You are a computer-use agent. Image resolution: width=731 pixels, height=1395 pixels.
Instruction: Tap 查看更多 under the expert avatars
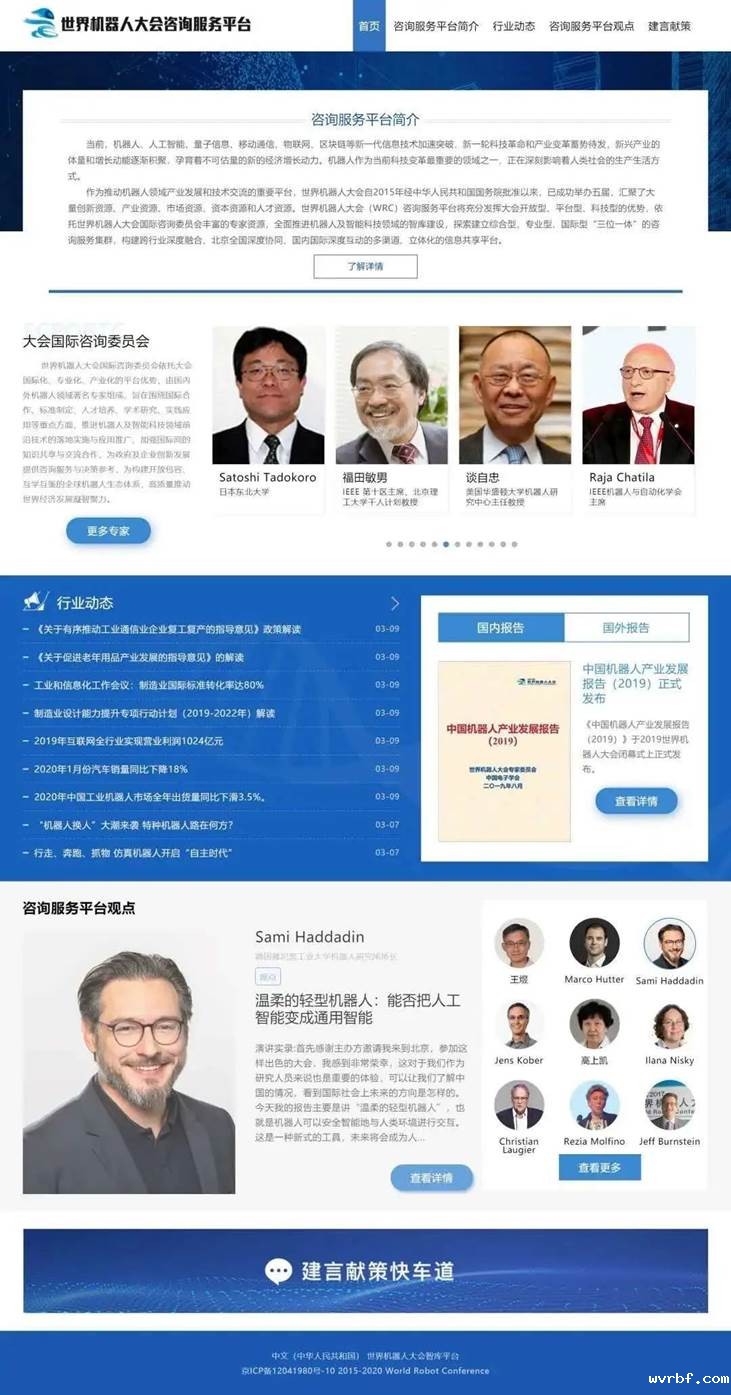coord(599,1167)
